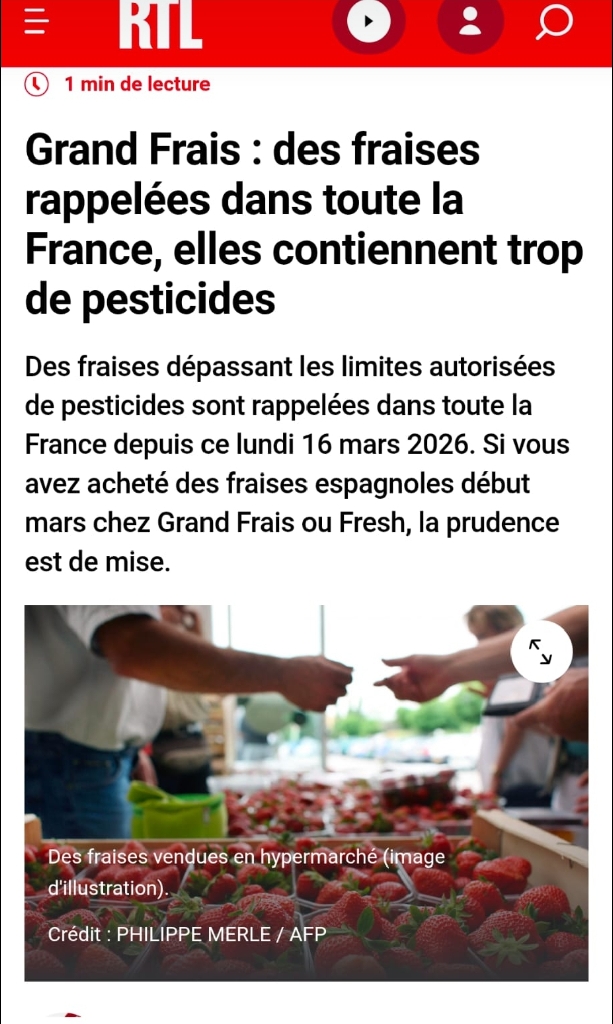Open the search magnifier
The height and width of the screenshot is (1024, 613).
pos(553,22)
